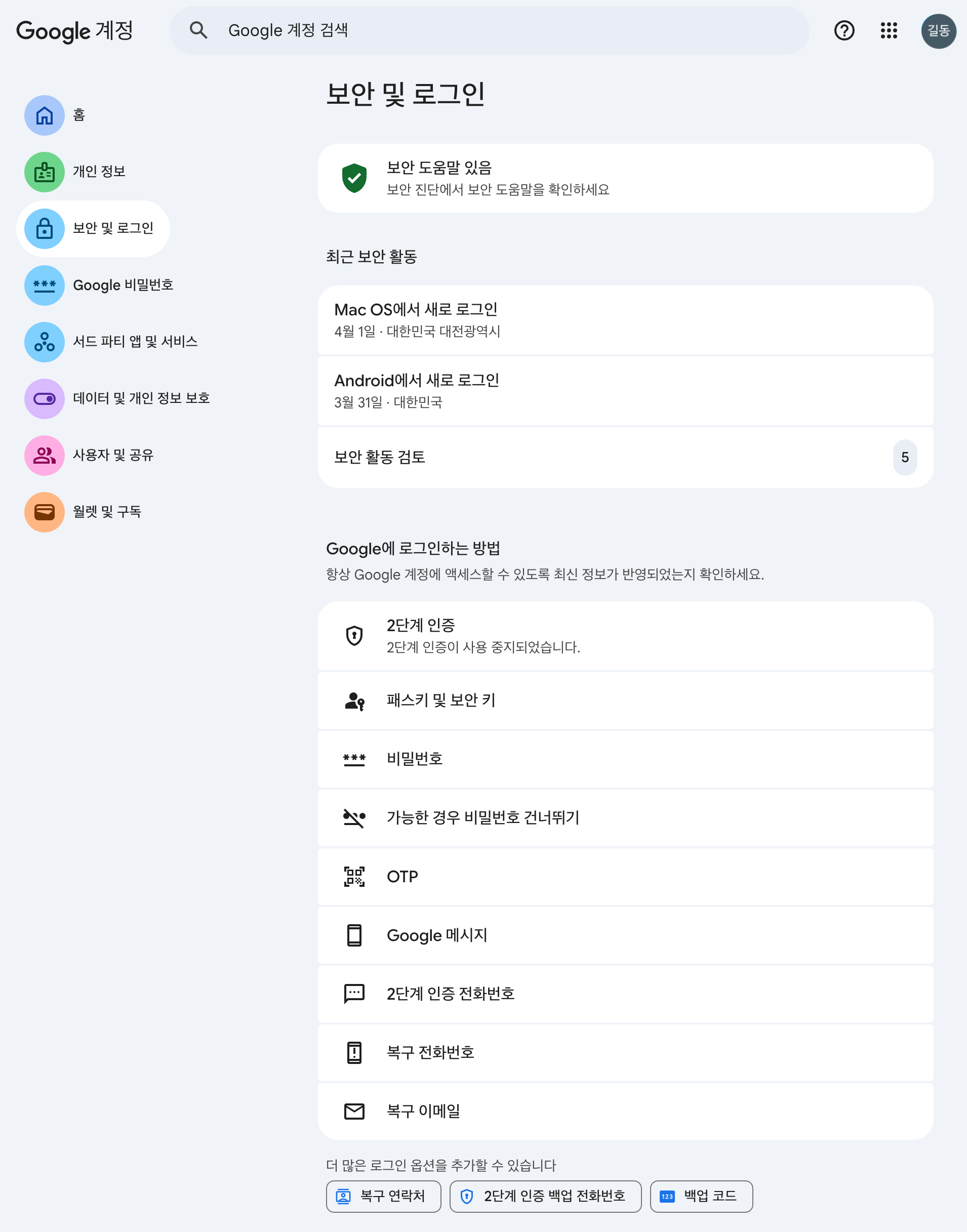
Task: Open the Google apps grid
Action: [x=889, y=30]
